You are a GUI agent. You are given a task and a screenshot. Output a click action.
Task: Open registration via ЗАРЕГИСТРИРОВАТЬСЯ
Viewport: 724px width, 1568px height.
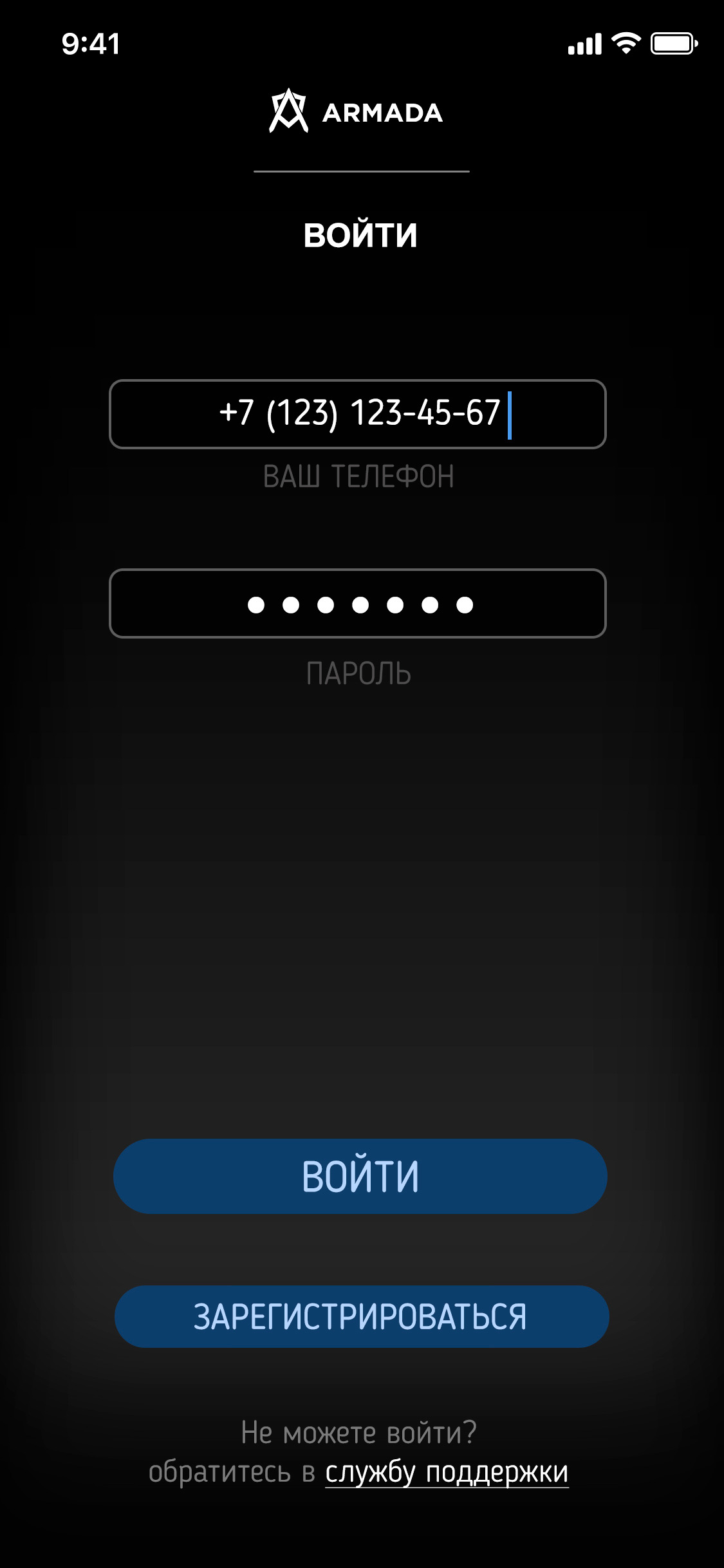coord(362,1317)
